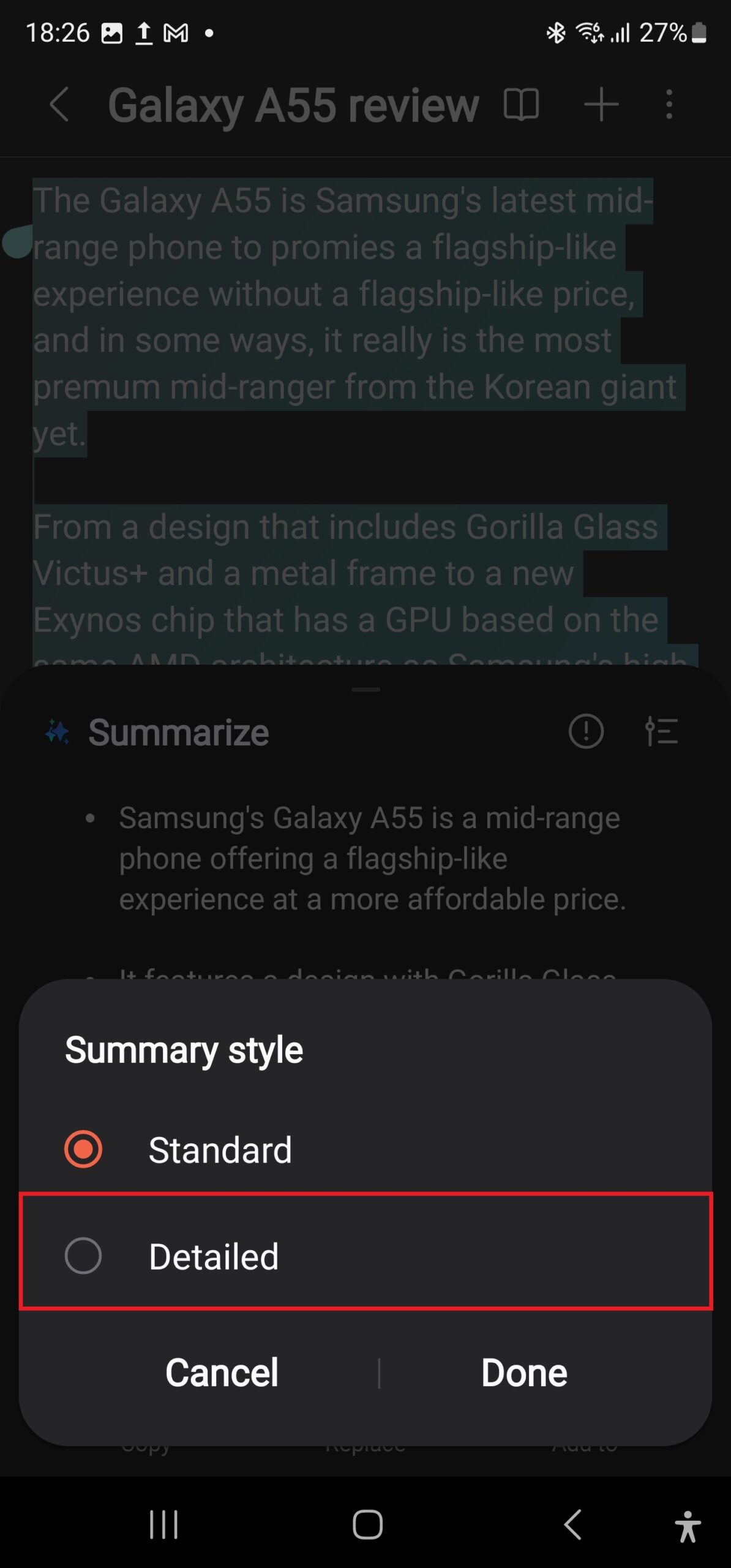Image resolution: width=731 pixels, height=1568 pixels.
Task: Choose the Detailed summary style
Action: click(83, 1256)
